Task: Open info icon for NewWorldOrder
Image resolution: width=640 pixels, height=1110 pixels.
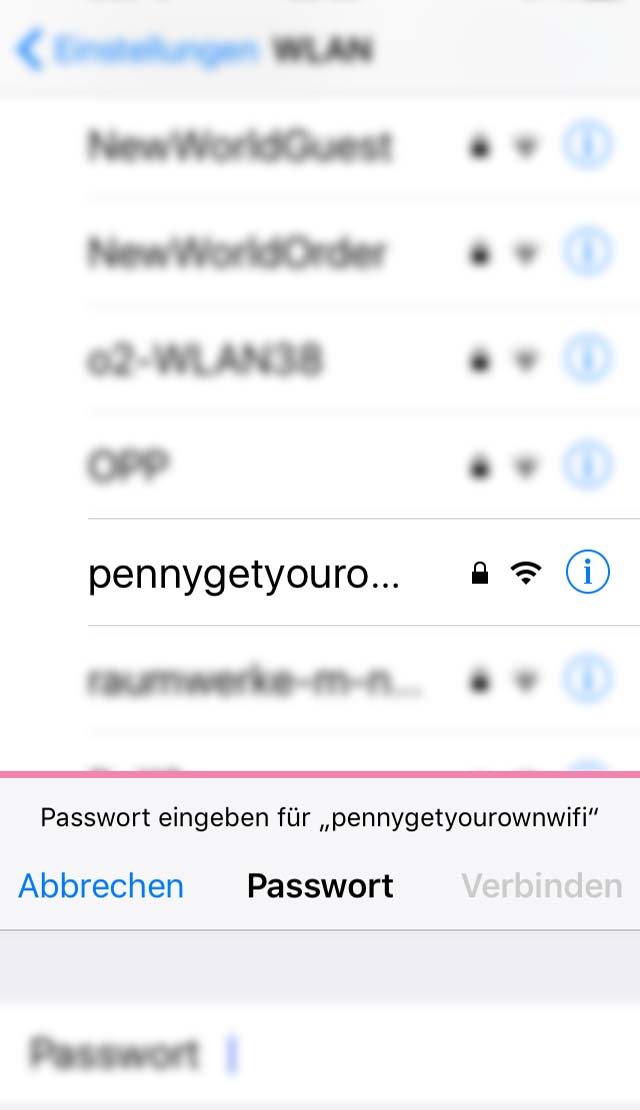Action: 587,253
